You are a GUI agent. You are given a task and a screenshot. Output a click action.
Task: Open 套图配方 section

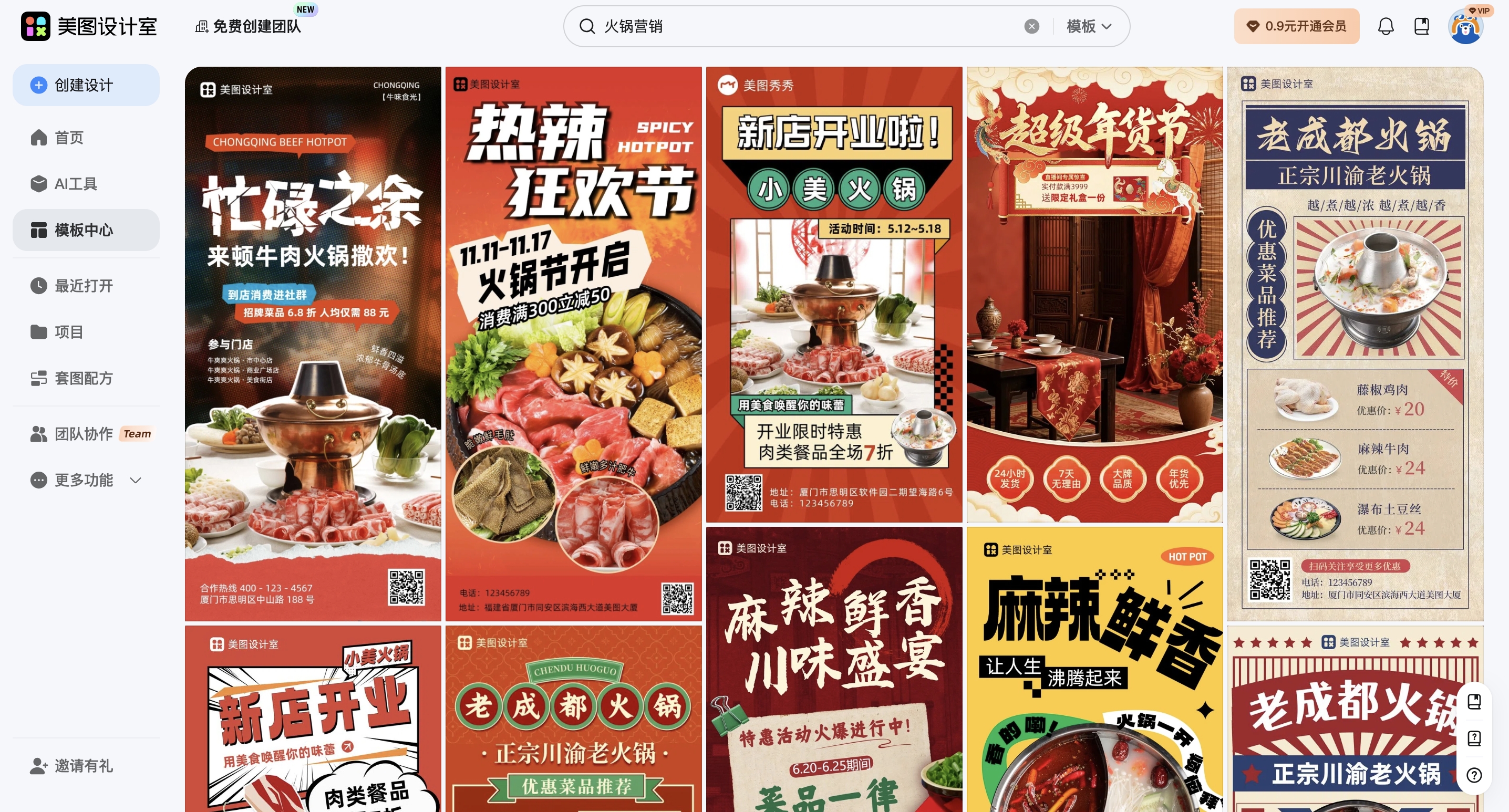pos(83,378)
